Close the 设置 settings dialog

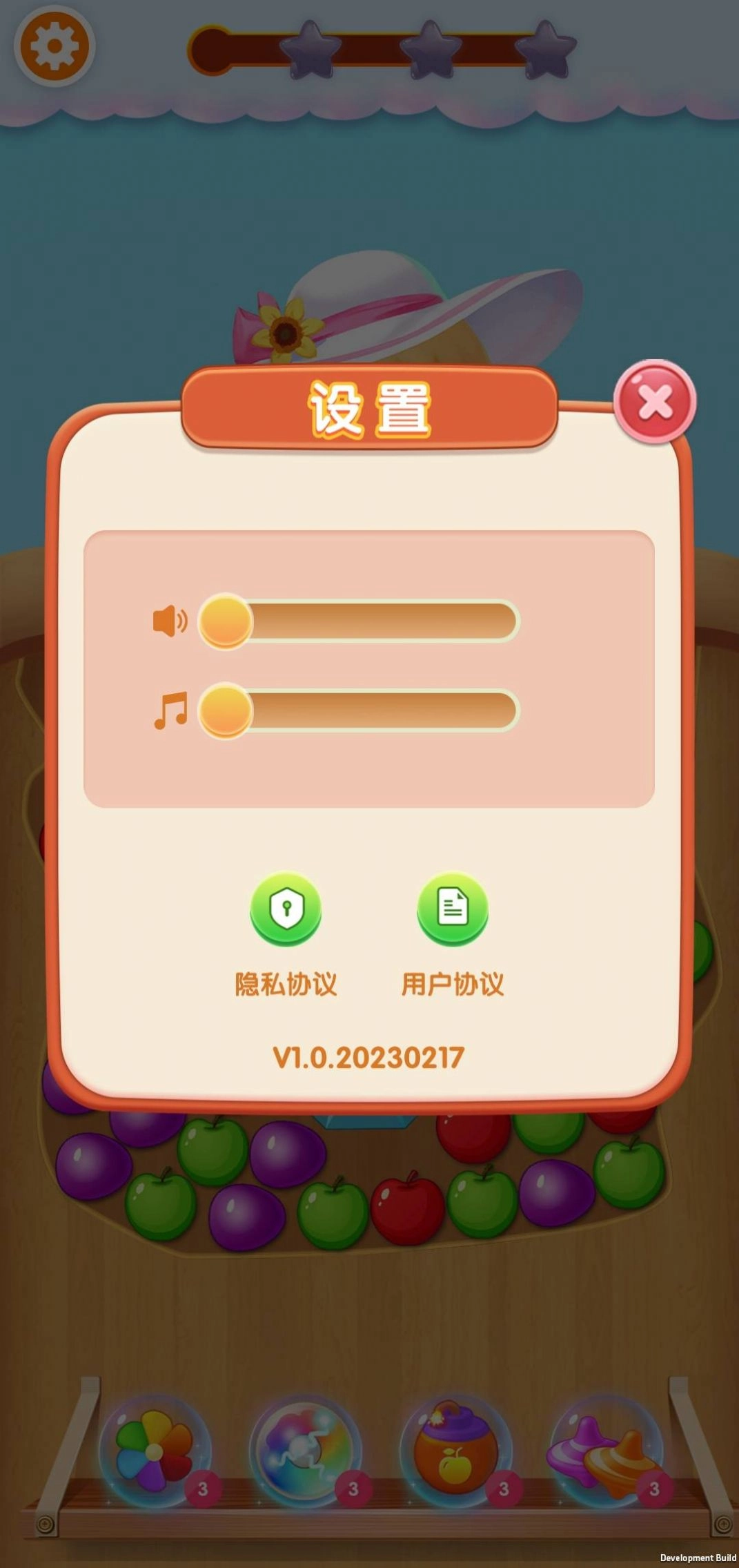point(654,402)
